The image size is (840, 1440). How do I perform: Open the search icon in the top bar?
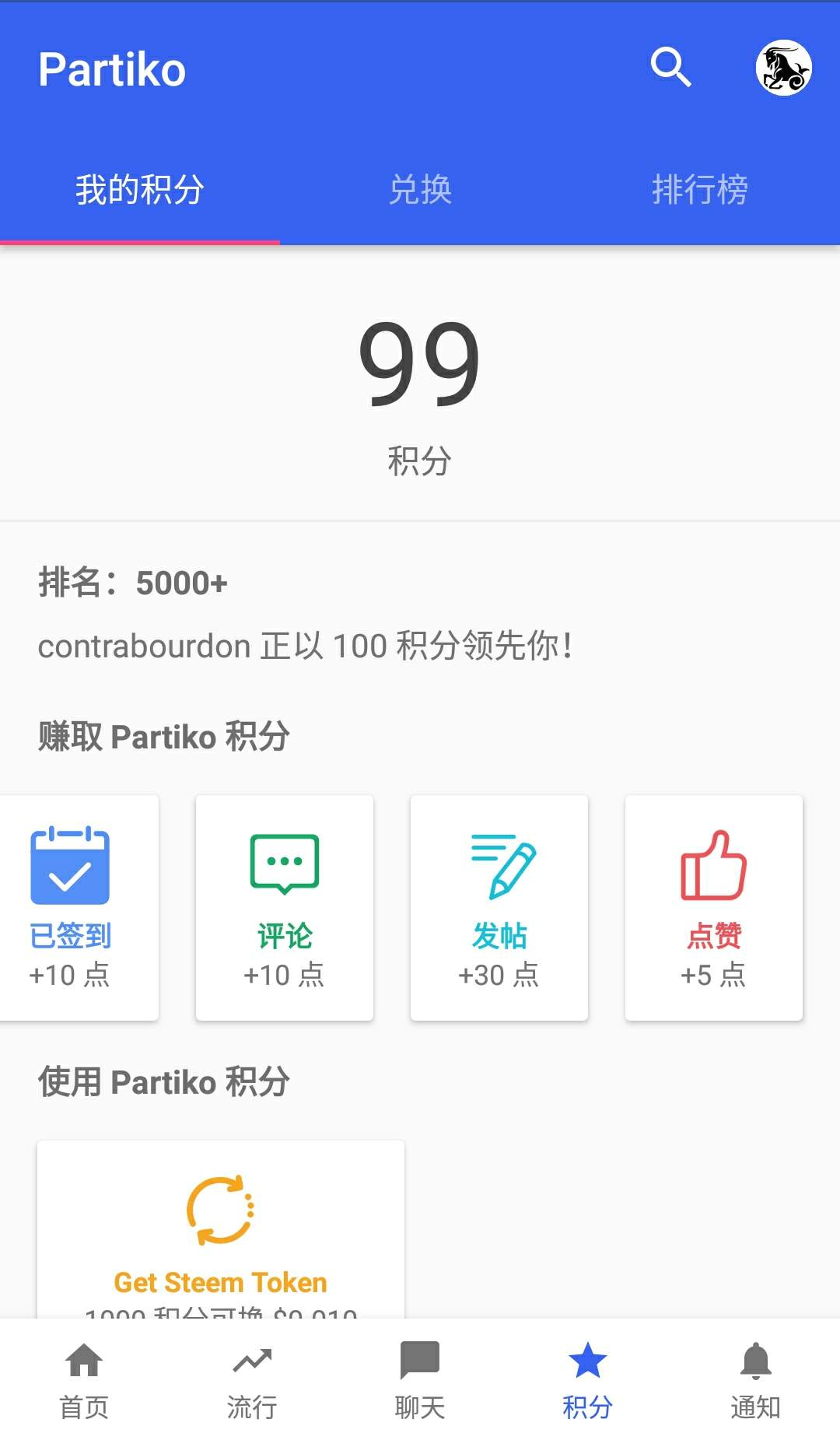pyautogui.click(x=670, y=68)
